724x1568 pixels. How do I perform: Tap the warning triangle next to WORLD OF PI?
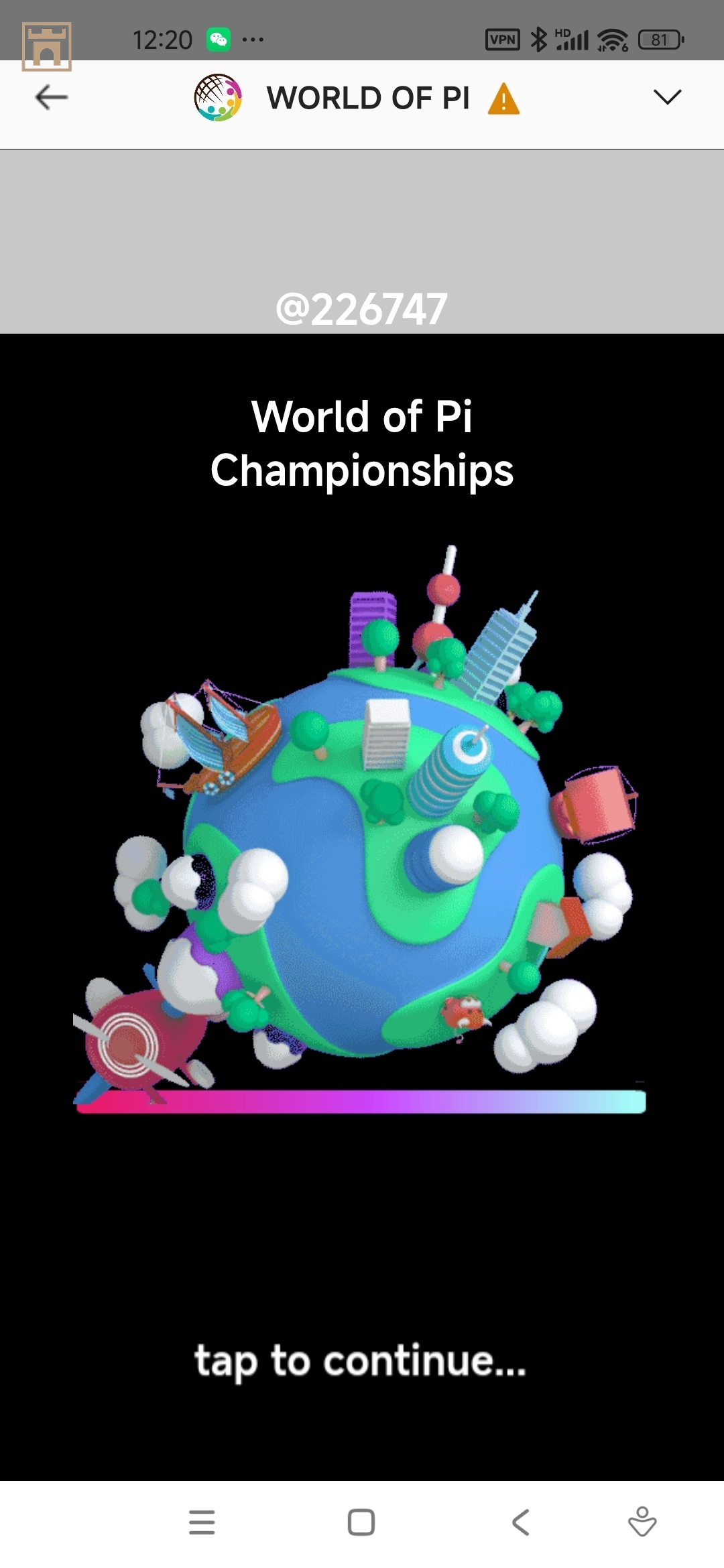coord(503,100)
